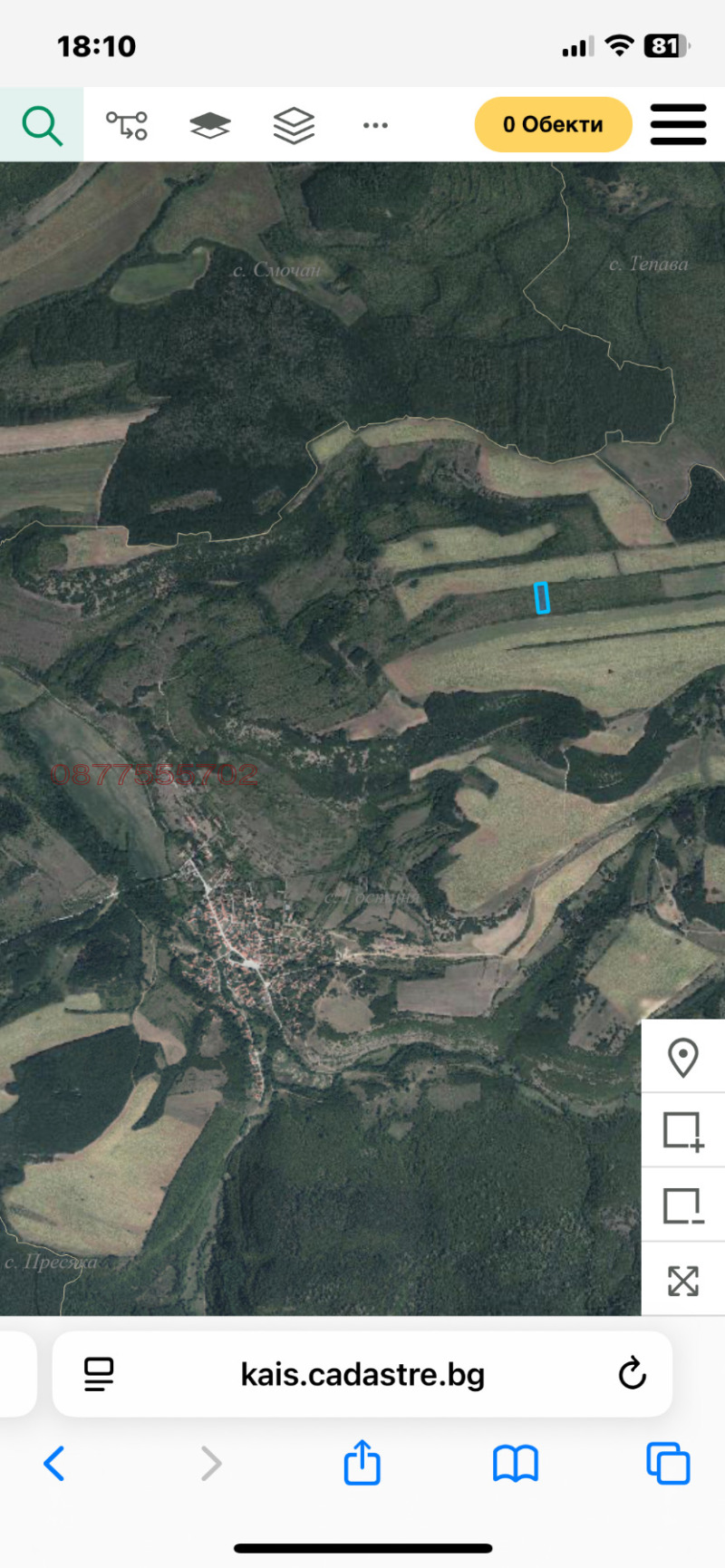The width and height of the screenshot is (725, 1568).
Task: Open Safari bookmarks
Action: [515, 1463]
